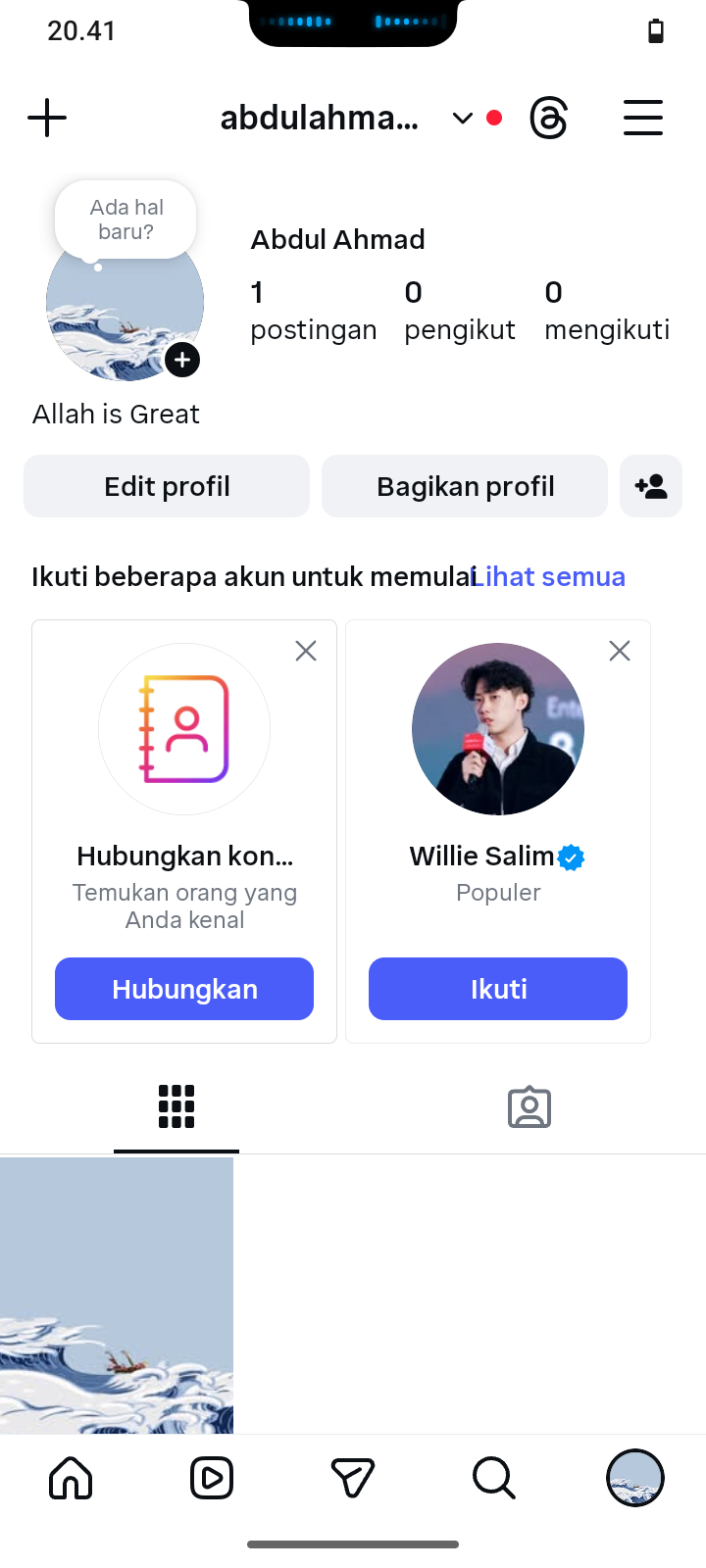The width and height of the screenshot is (706, 1568).
Task: Add a story with the profile photo plus badge
Action: click(x=182, y=360)
